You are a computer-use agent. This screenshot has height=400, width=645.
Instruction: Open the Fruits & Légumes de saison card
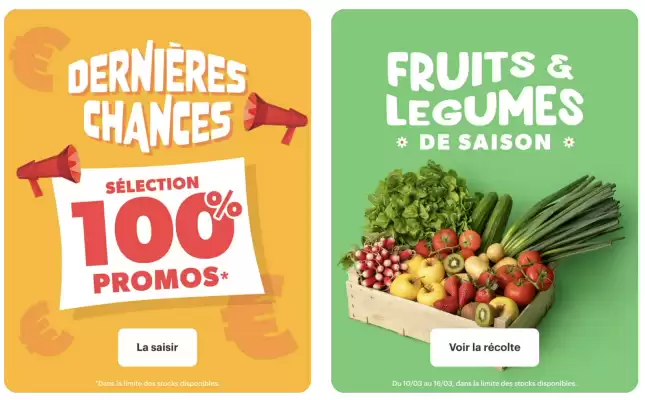(x=484, y=200)
